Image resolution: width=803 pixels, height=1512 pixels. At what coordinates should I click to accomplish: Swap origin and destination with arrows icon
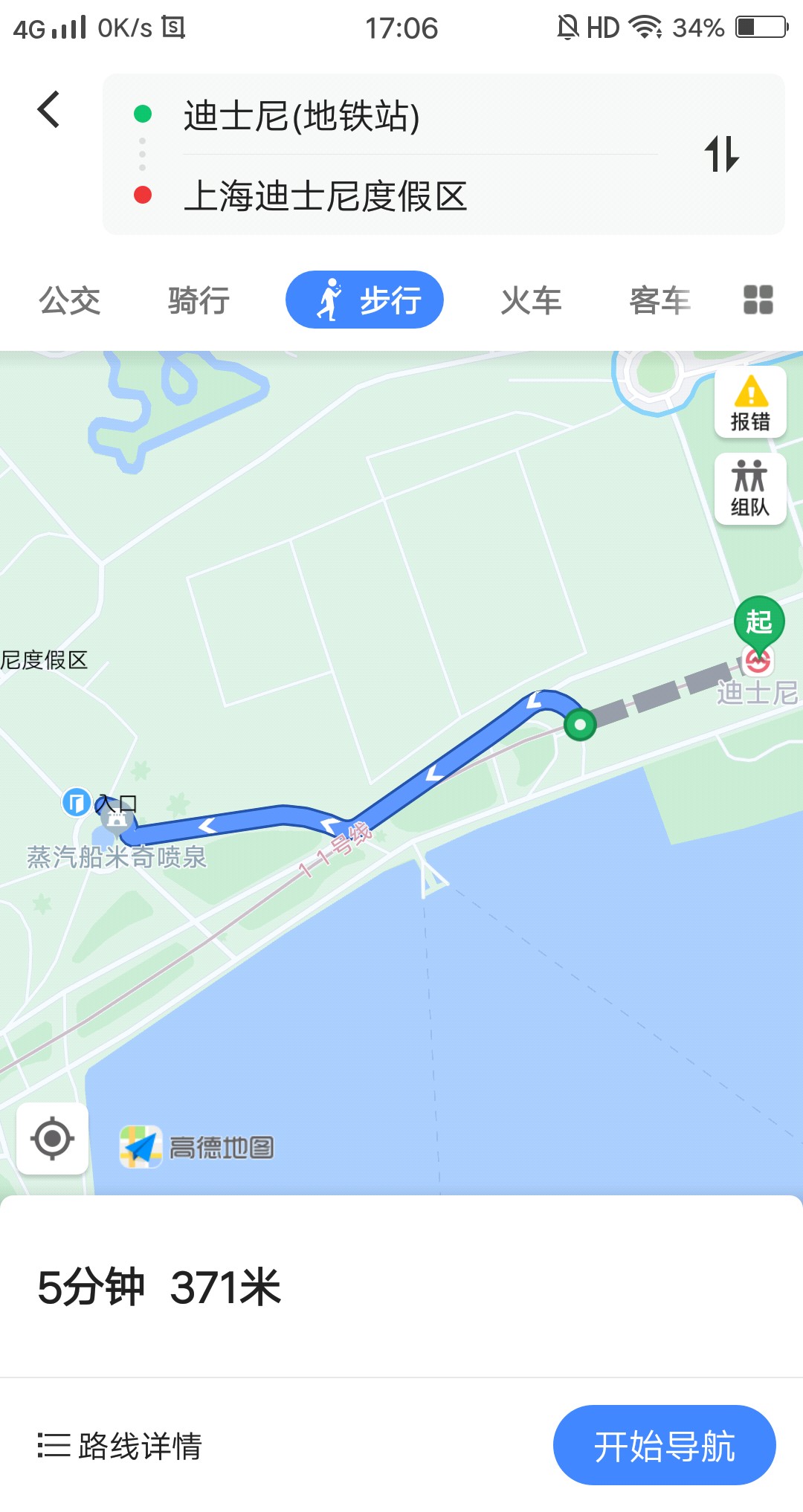tap(722, 155)
